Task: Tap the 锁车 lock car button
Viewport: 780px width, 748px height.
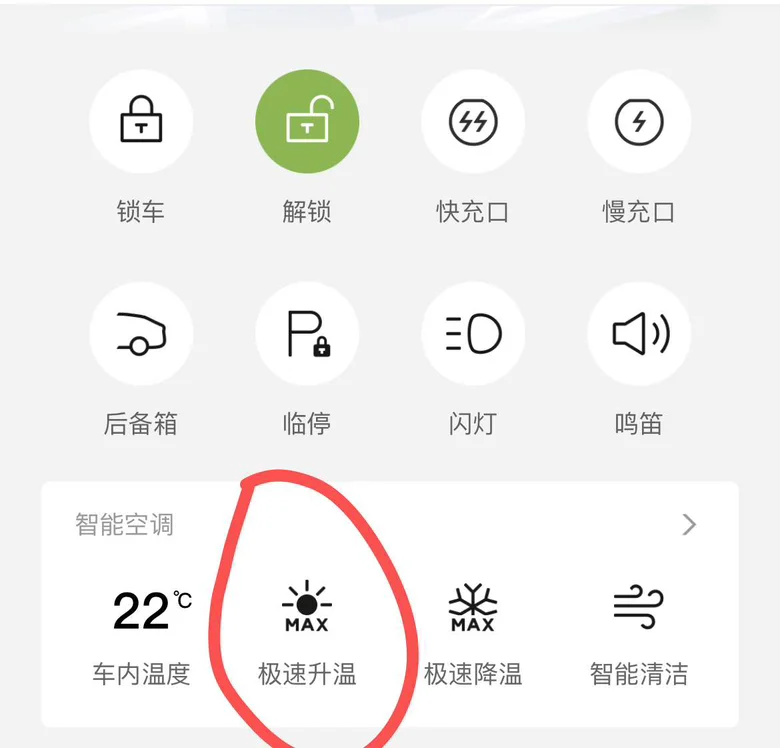Action: click(x=141, y=122)
